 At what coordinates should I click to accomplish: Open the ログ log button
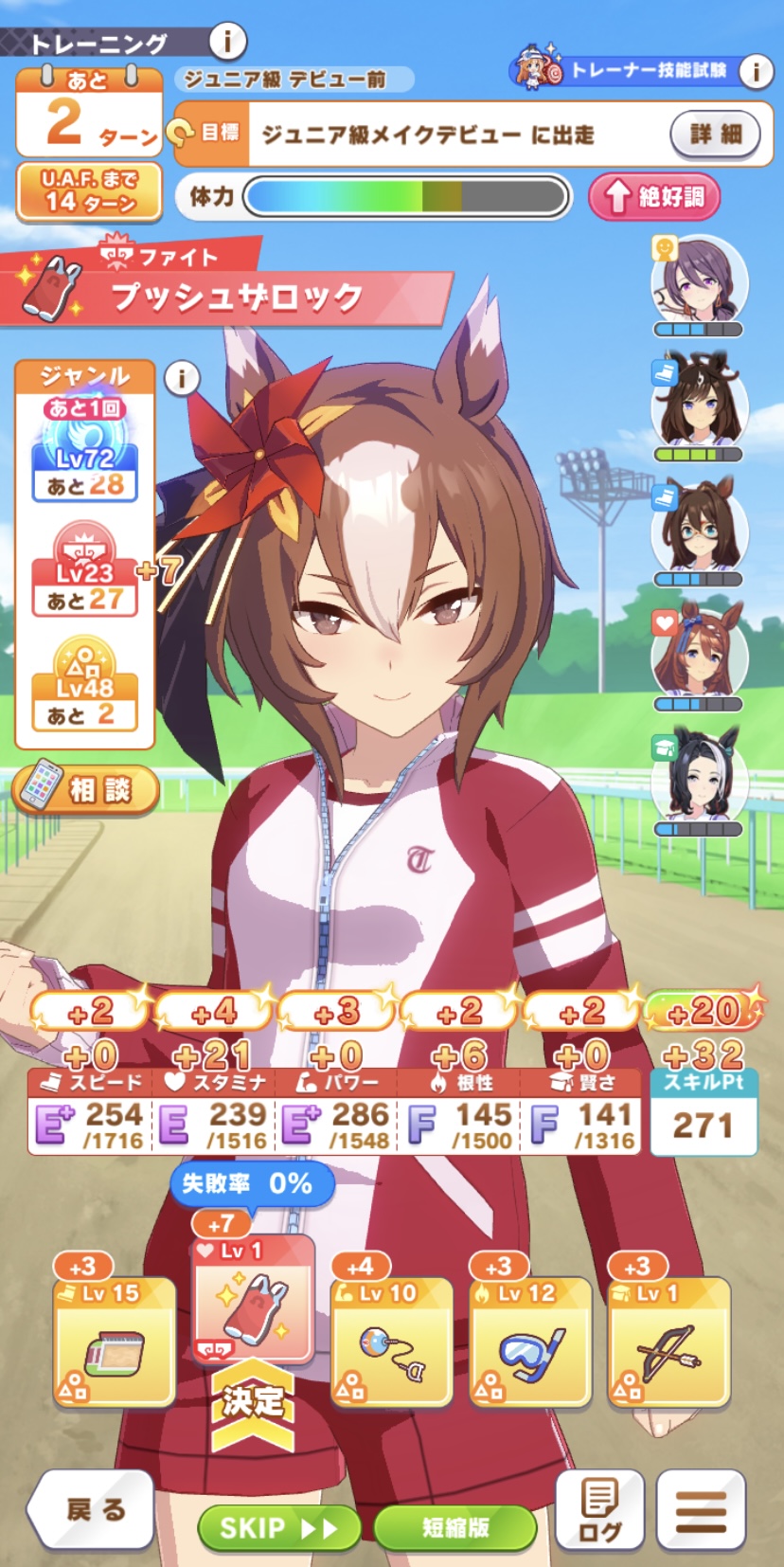(x=599, y=1510)
